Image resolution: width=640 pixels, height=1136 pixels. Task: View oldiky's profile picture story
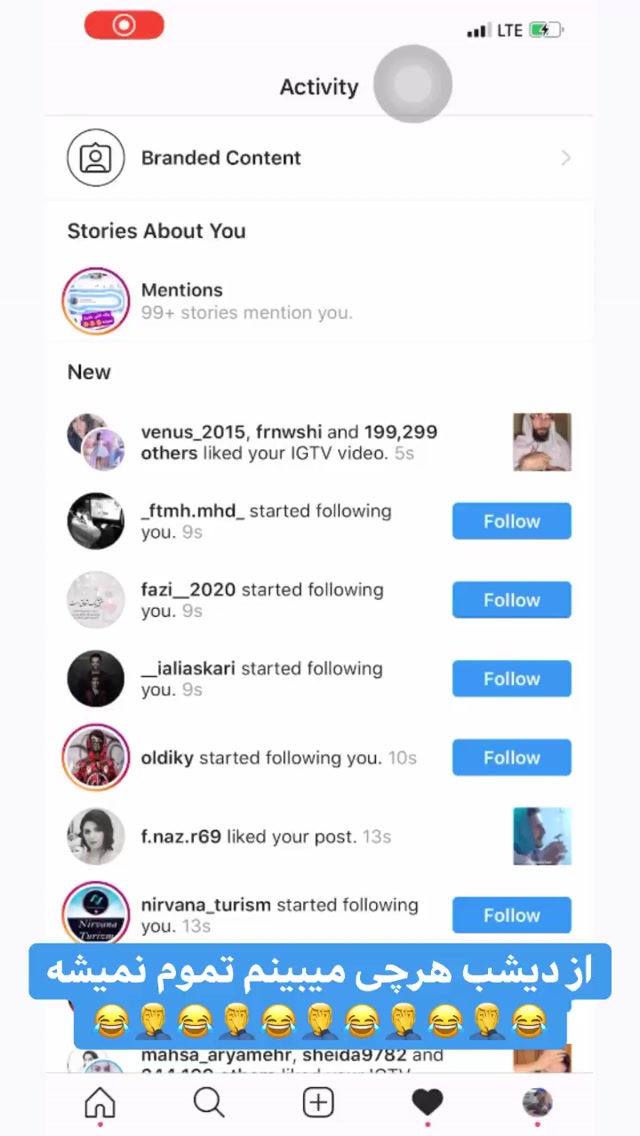pyautogui.click(x=96, y=758)
